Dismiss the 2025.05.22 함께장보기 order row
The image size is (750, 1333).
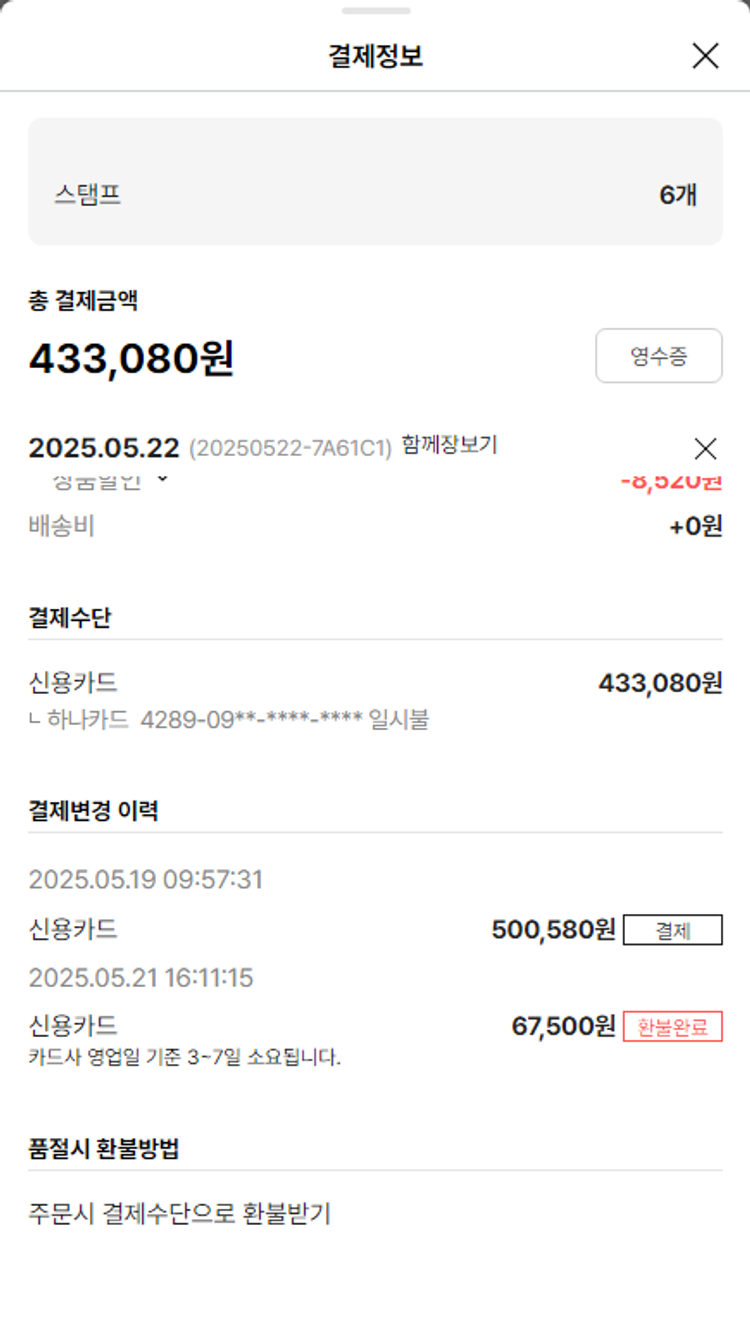click(x=705, y=448)
